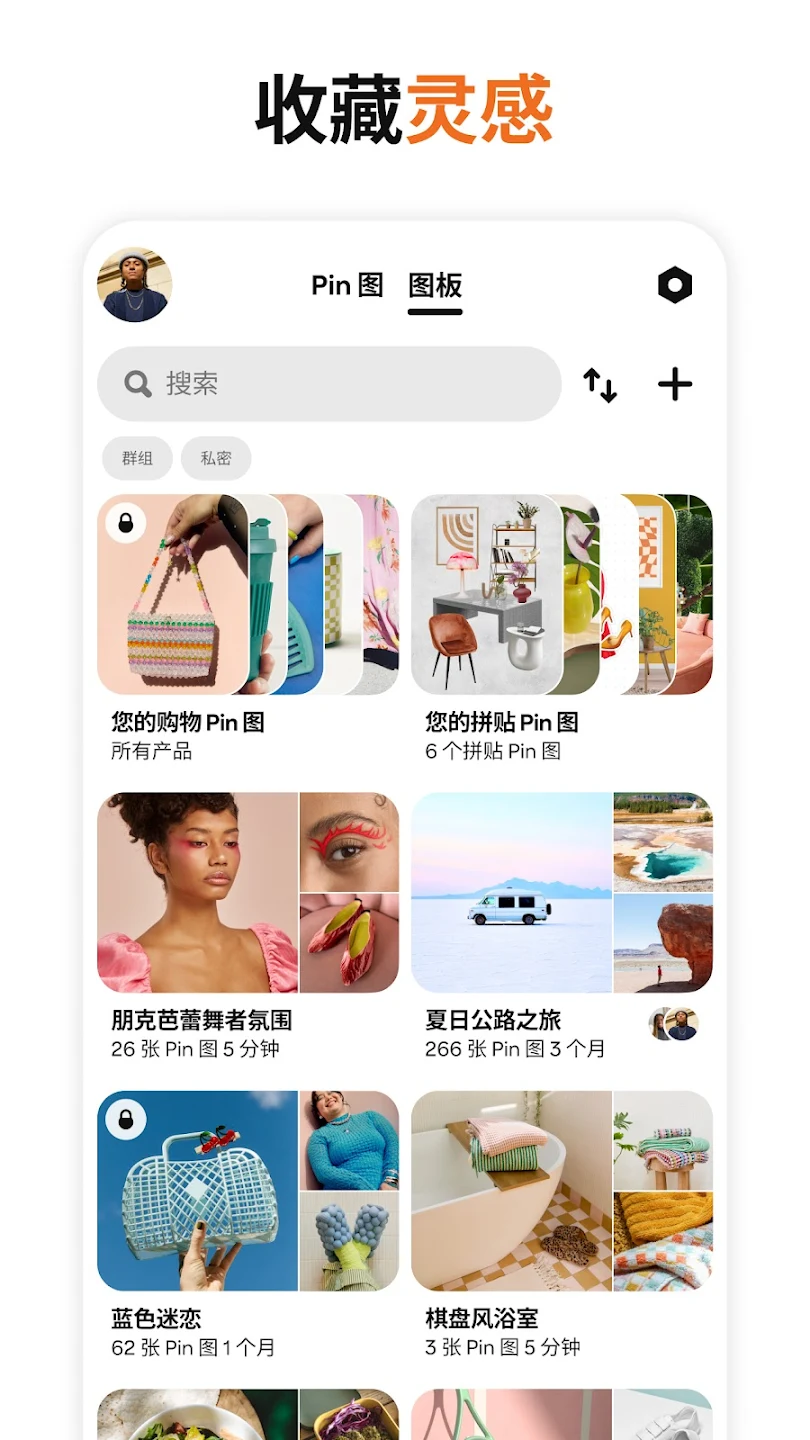Open sort options using the arrows icon
Image resolution: width=810 pixels, height=1440 pixels.
coord(601,383)
